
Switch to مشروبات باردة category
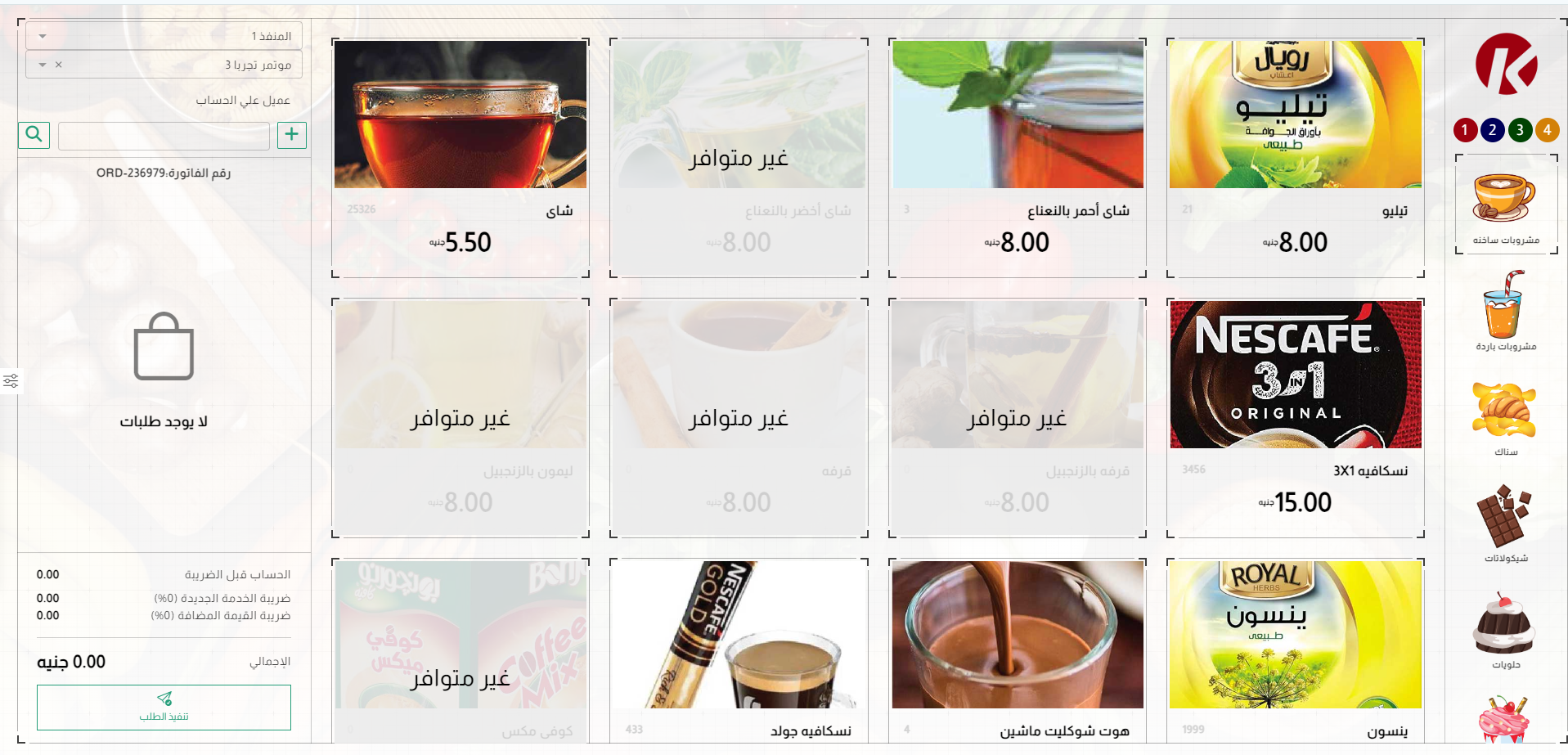coord(1505,311)
